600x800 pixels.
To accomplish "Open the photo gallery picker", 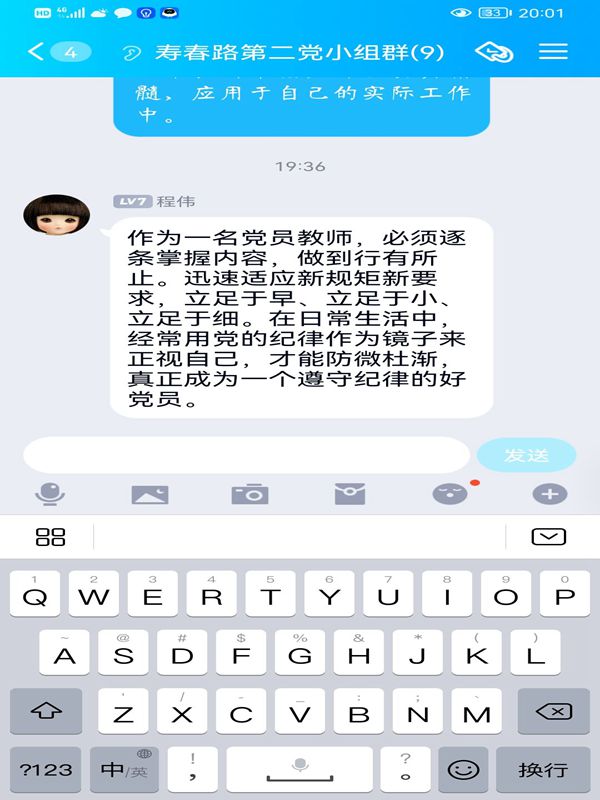I will (x=150, y=494).
